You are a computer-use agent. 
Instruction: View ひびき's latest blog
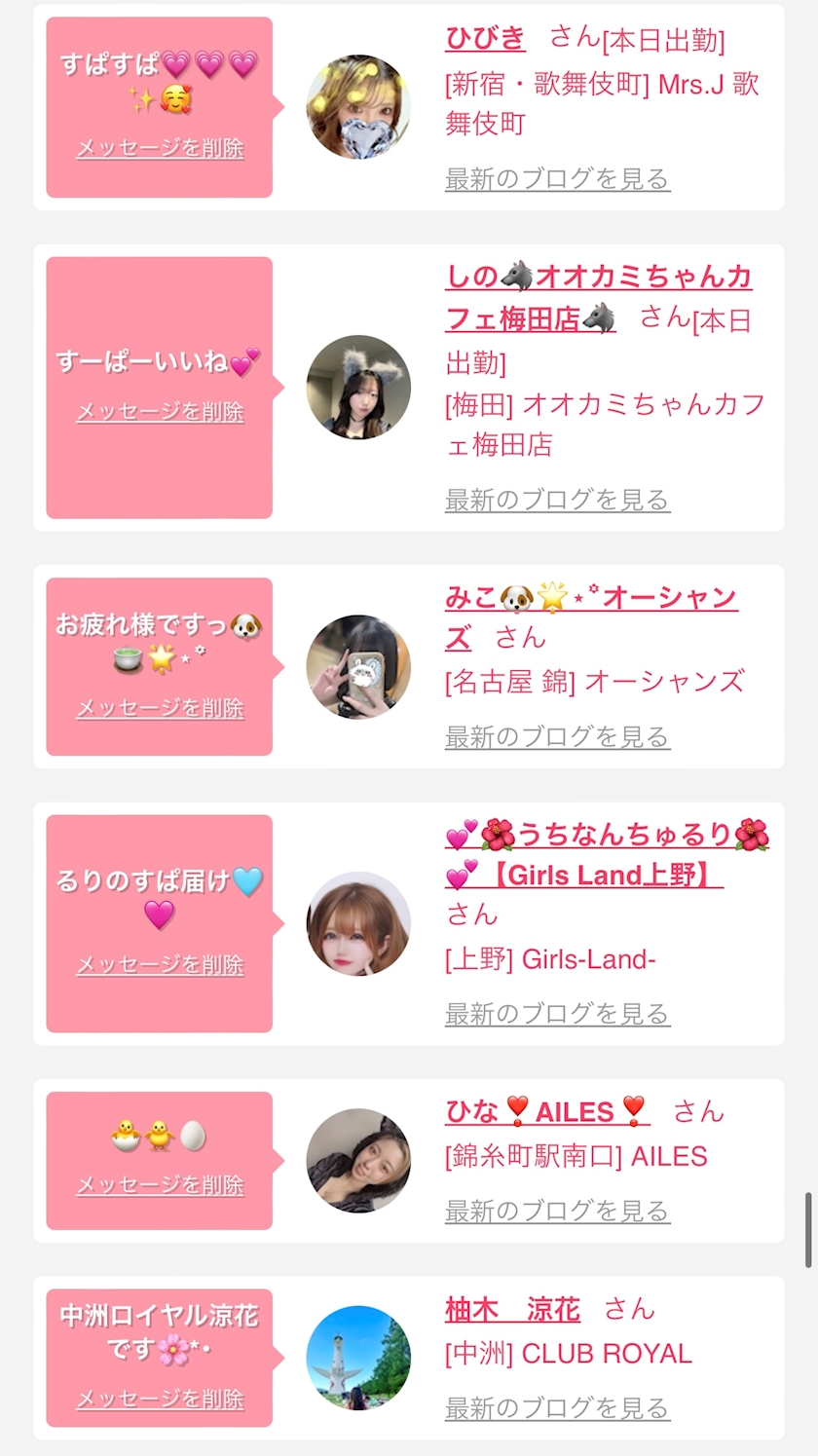[557, 179]
